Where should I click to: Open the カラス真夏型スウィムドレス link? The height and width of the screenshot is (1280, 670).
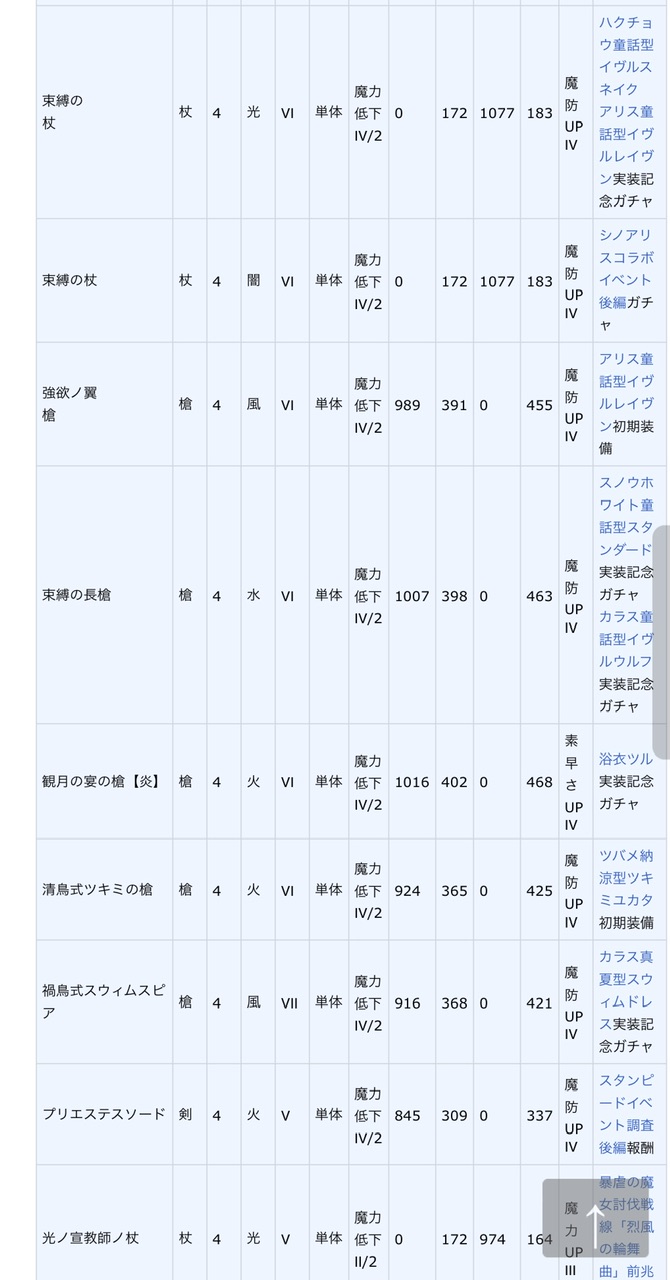(x=626, y=990)
